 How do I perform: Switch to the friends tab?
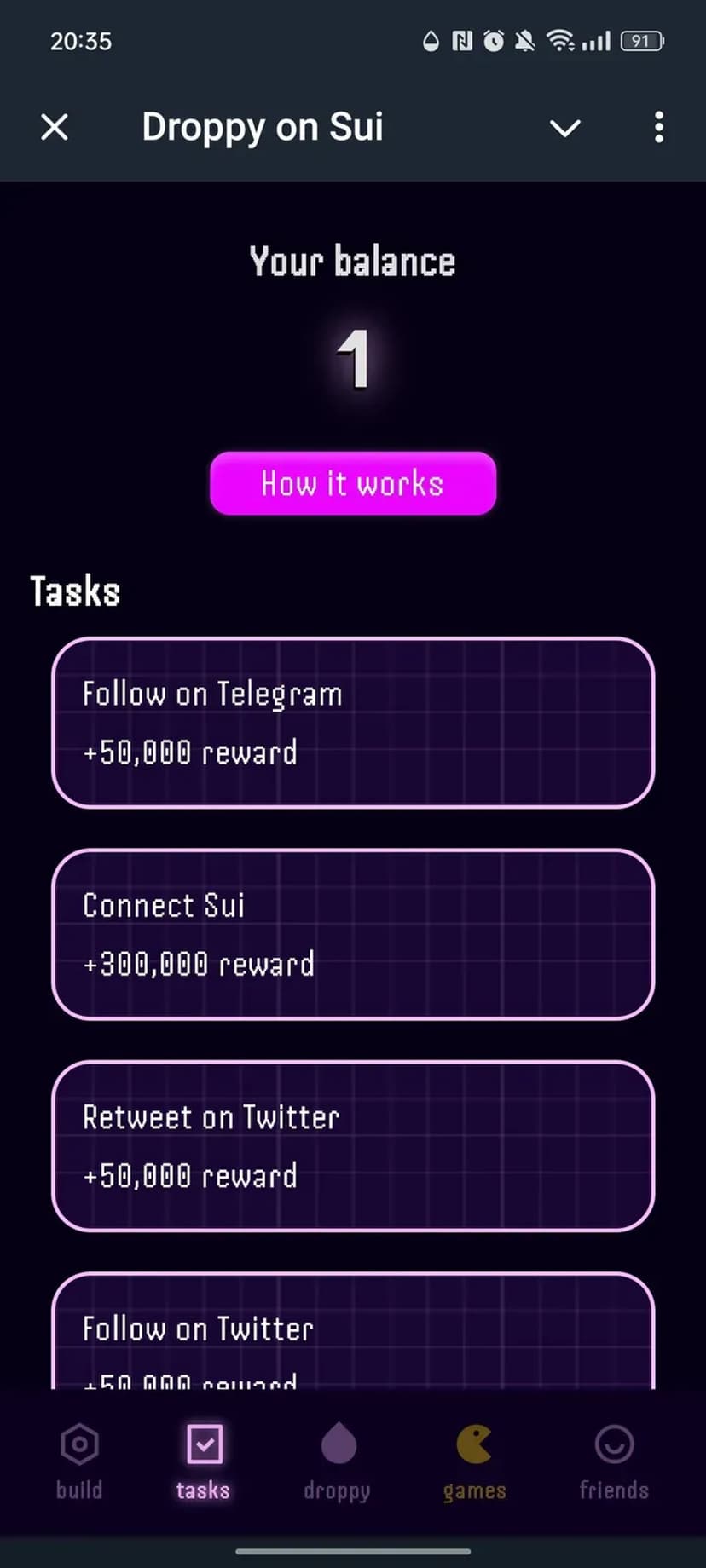click(614, 1461)
